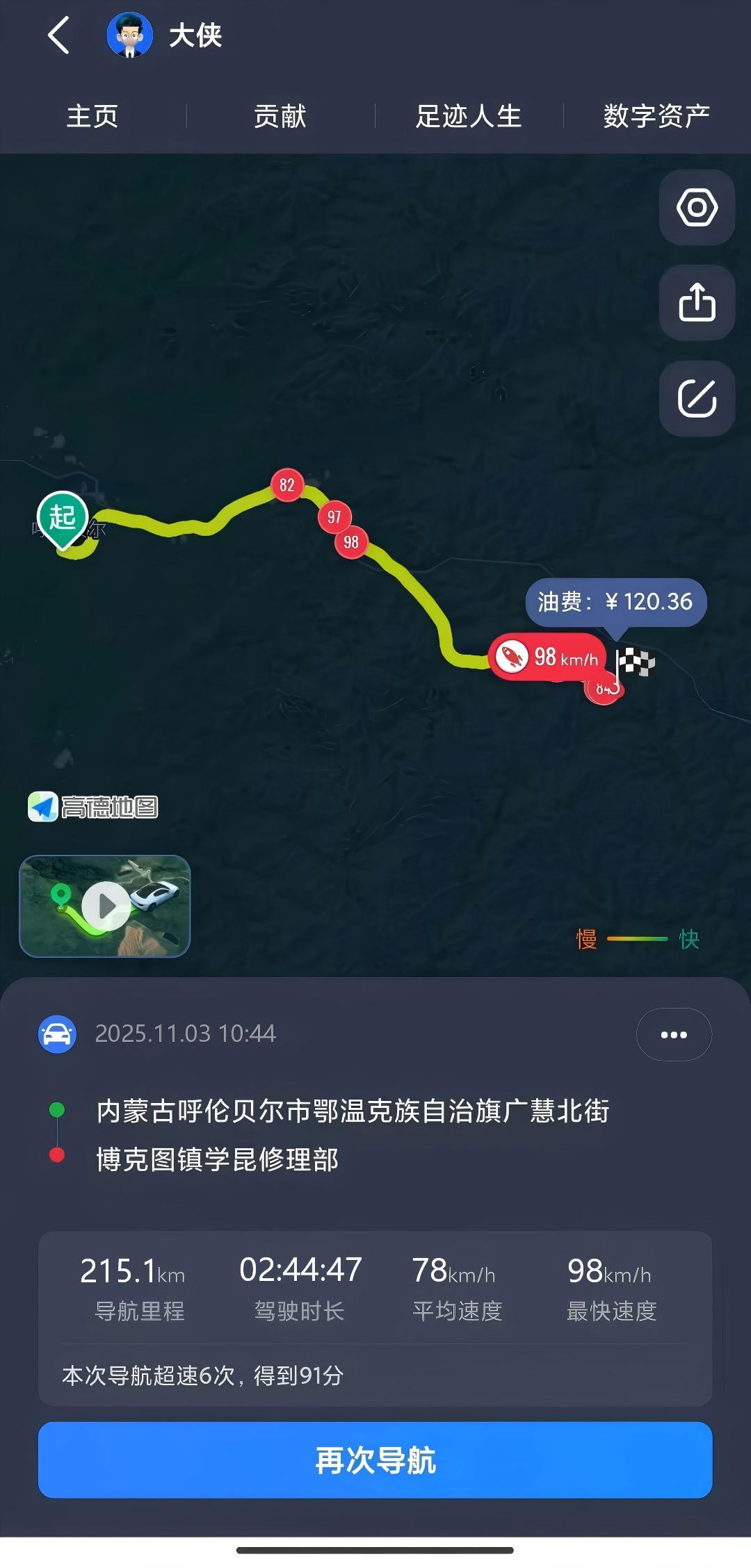The width and height of the screenshot is (751, 1568).
Task: Open the hexagon settings icon on map
Action: [x=697, y=207]
